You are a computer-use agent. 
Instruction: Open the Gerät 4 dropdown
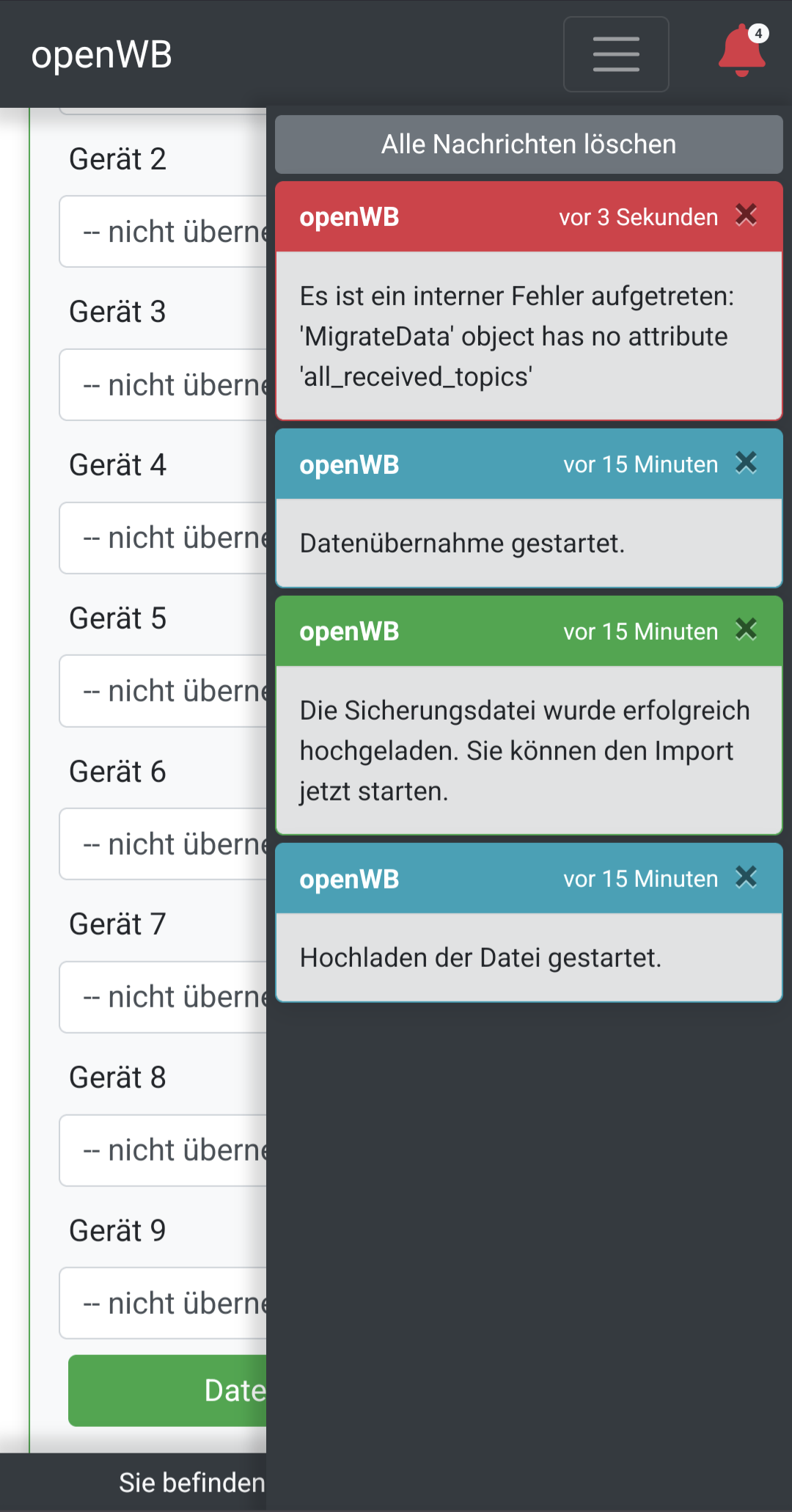(x=164, y=538)
